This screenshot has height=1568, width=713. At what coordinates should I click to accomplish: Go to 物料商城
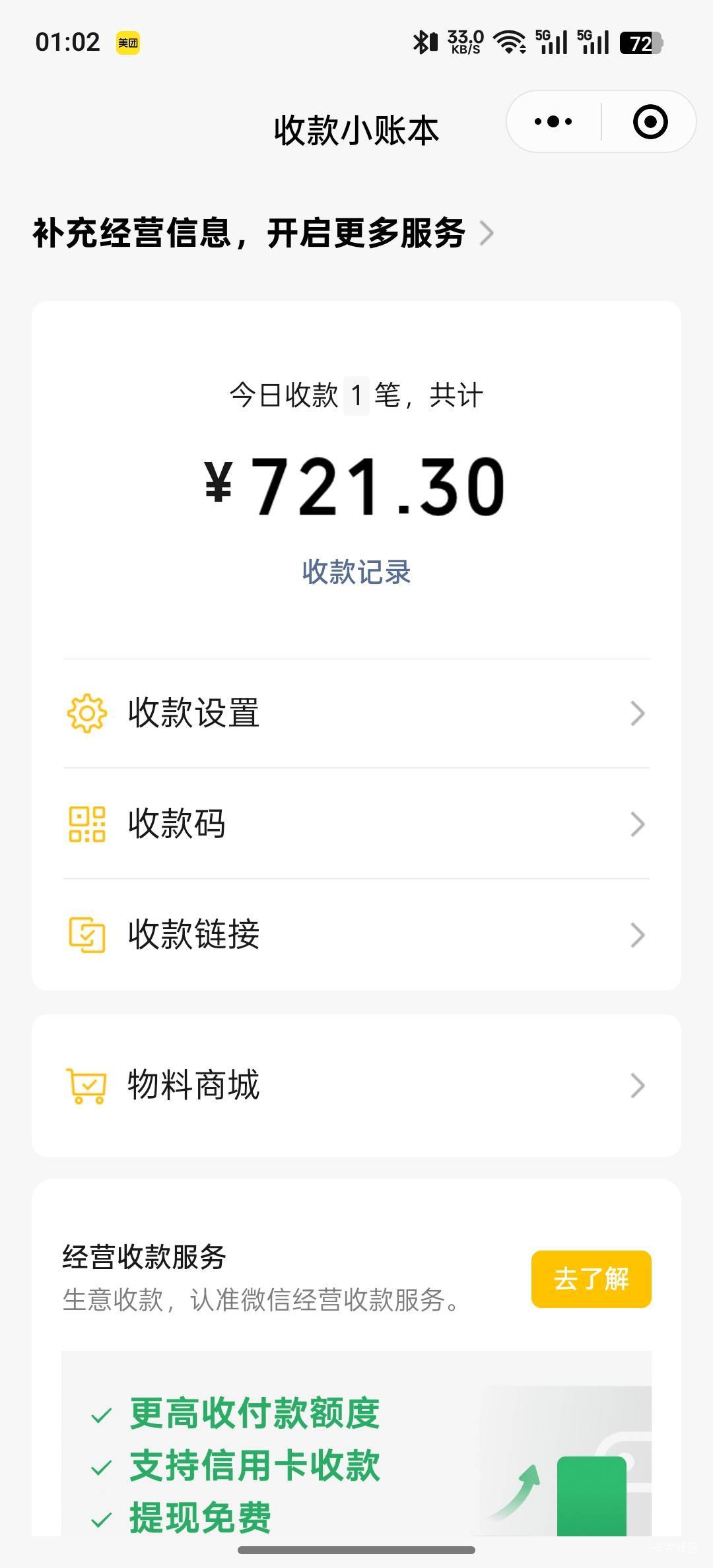tap(356, 1086)
